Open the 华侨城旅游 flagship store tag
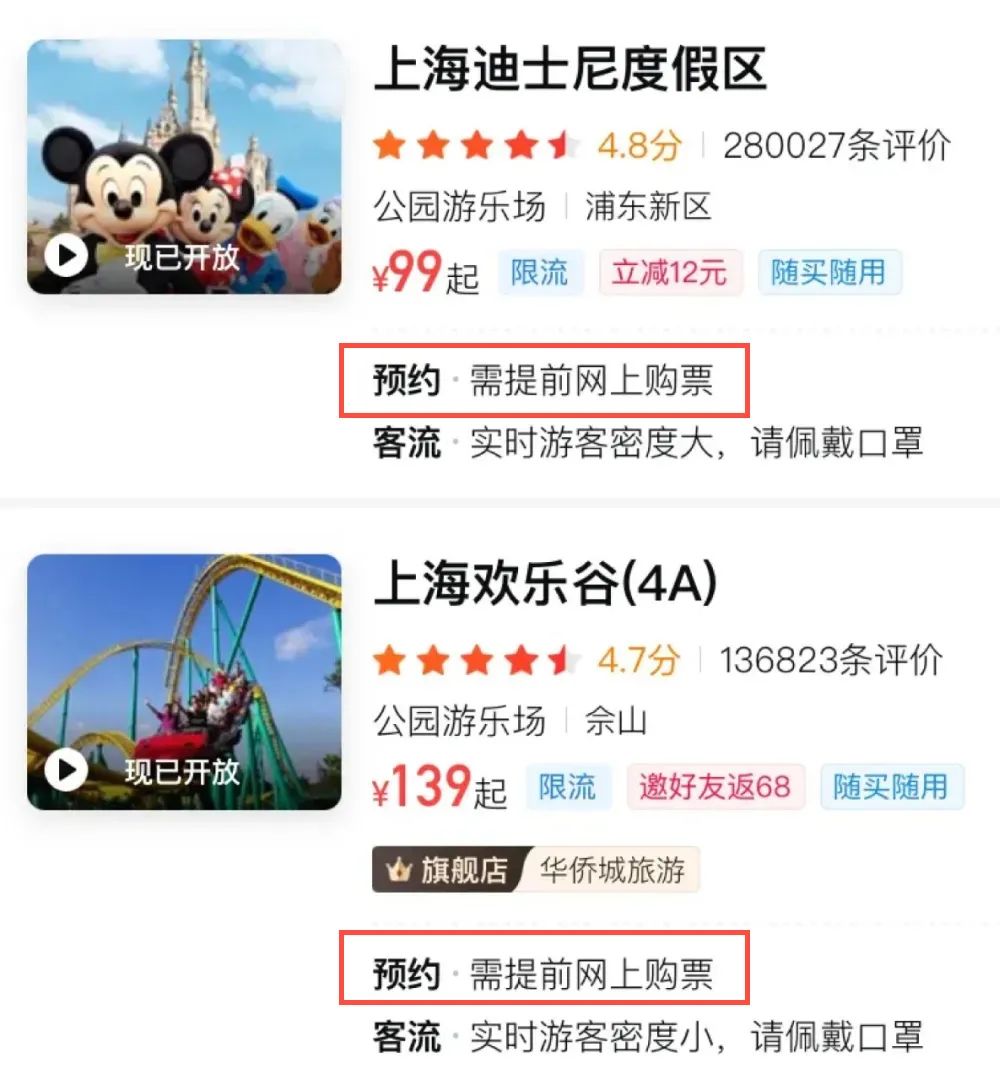This screenshot has height=1085, width=1000. (536, 870)
